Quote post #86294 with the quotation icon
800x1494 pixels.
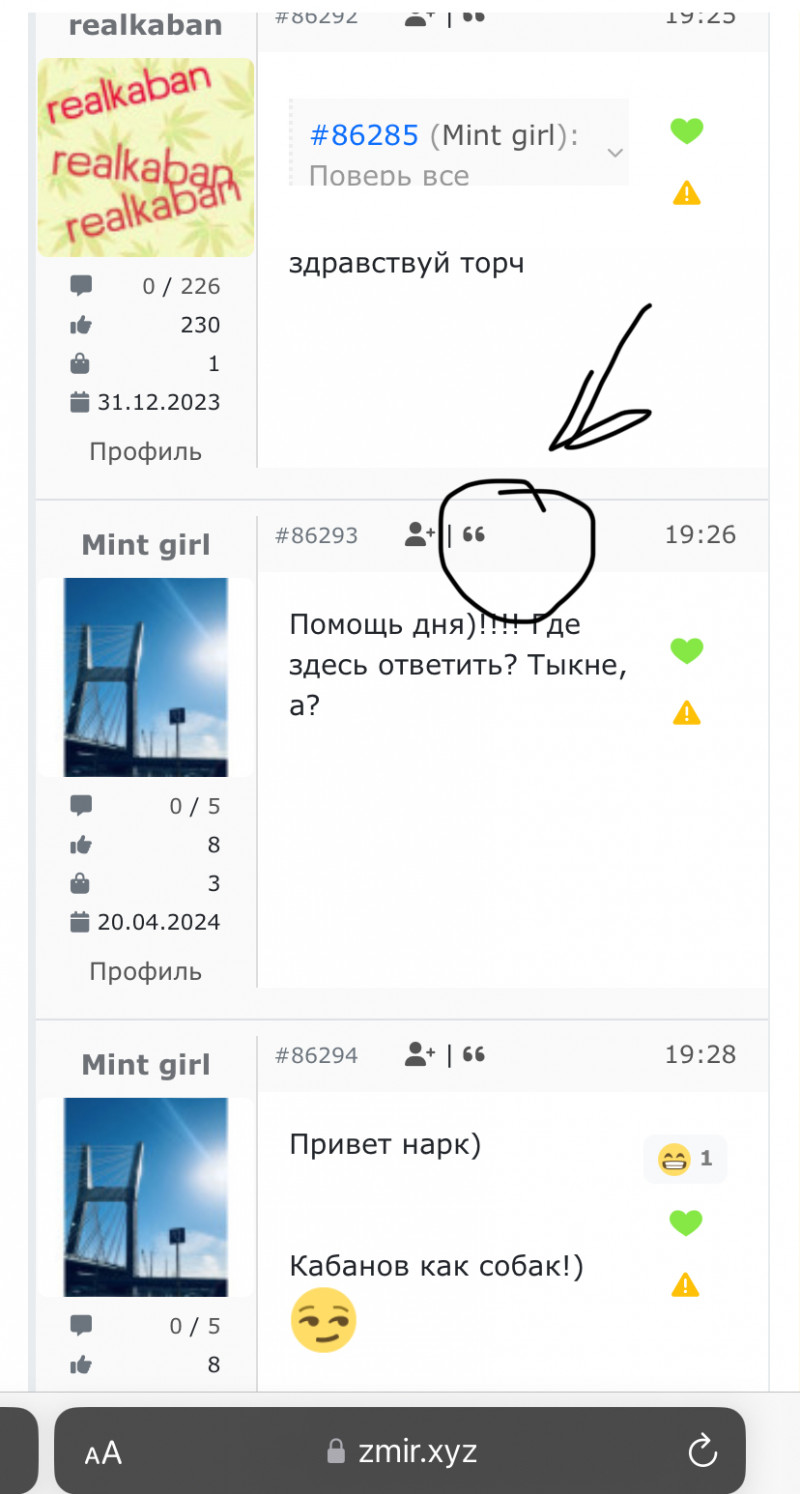[x=475, y=1055]
